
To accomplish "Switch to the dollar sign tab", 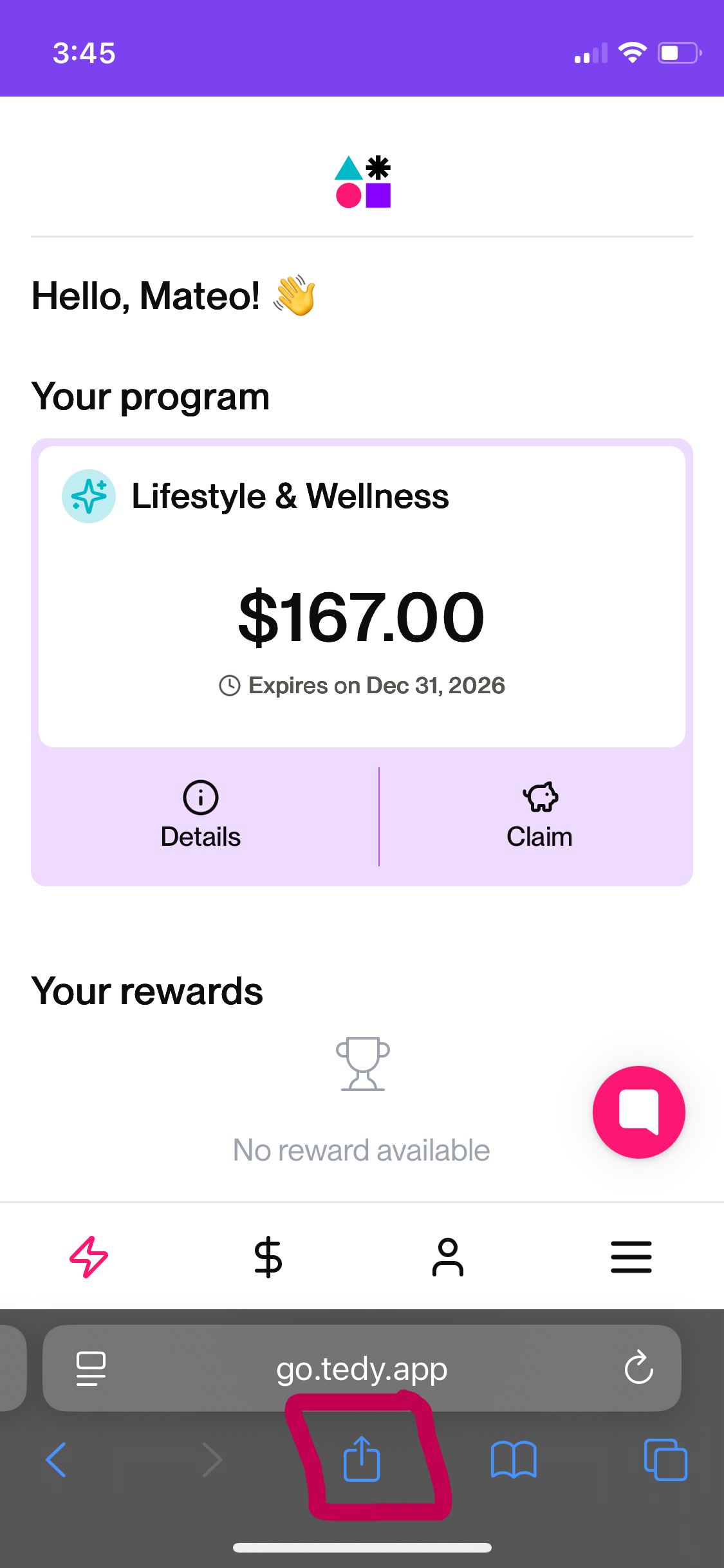I will [268, 1256].
